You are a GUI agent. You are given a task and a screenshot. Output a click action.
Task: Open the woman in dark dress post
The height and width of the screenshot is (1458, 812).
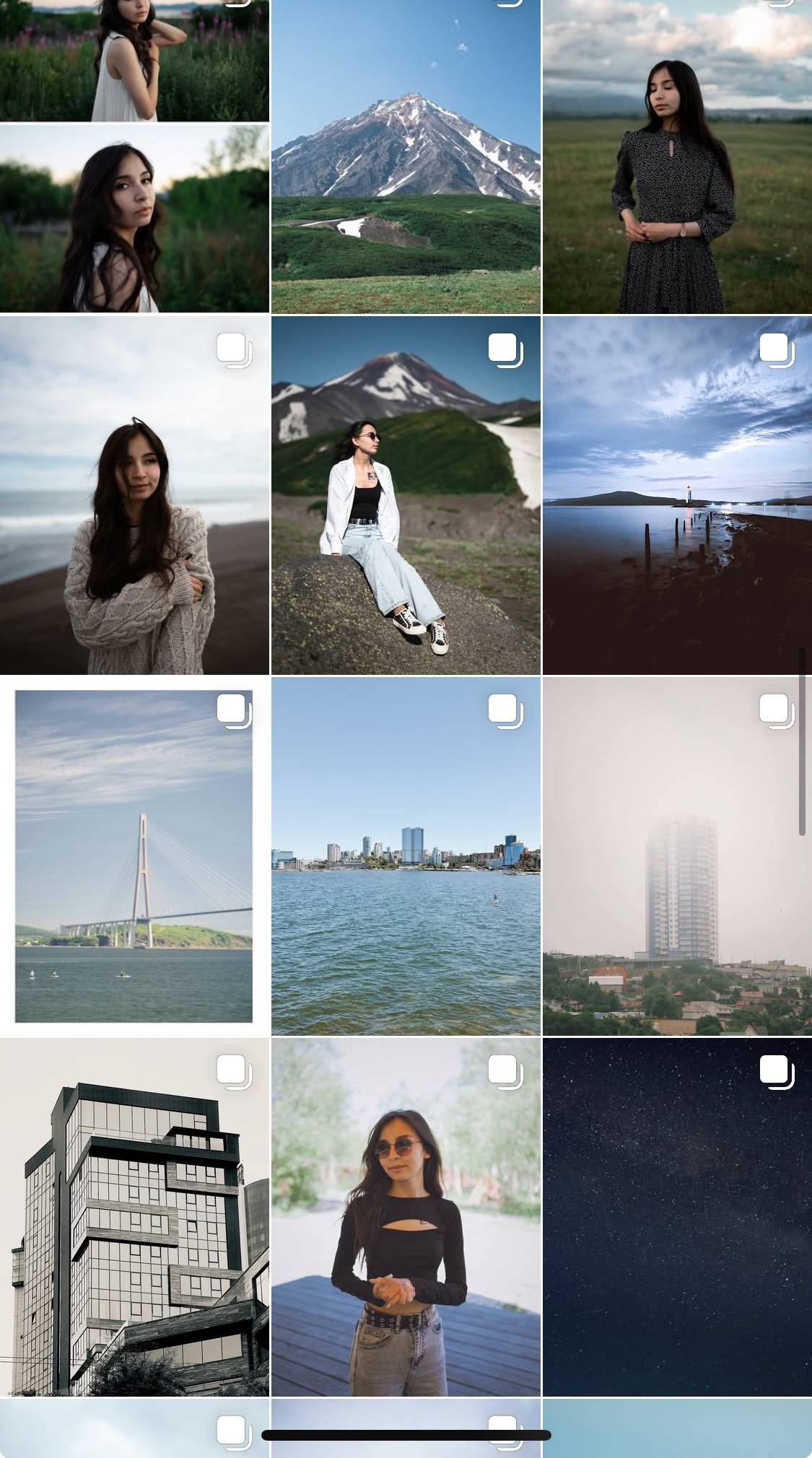(x=677, y=155)
